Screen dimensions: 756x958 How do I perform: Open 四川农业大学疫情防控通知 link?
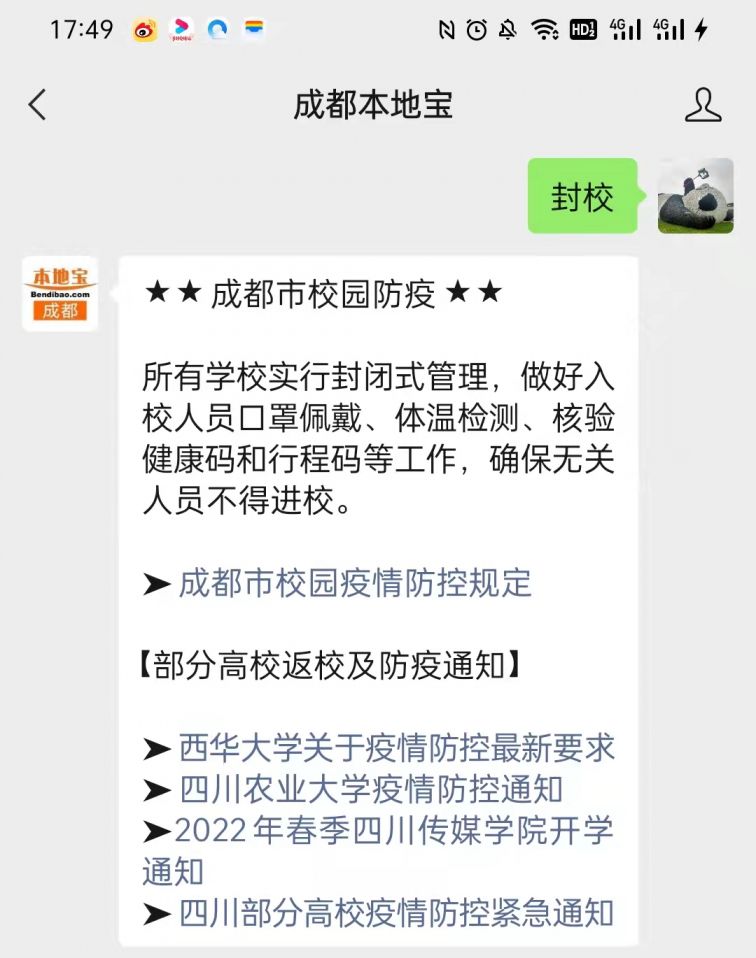tap(371, 789)
